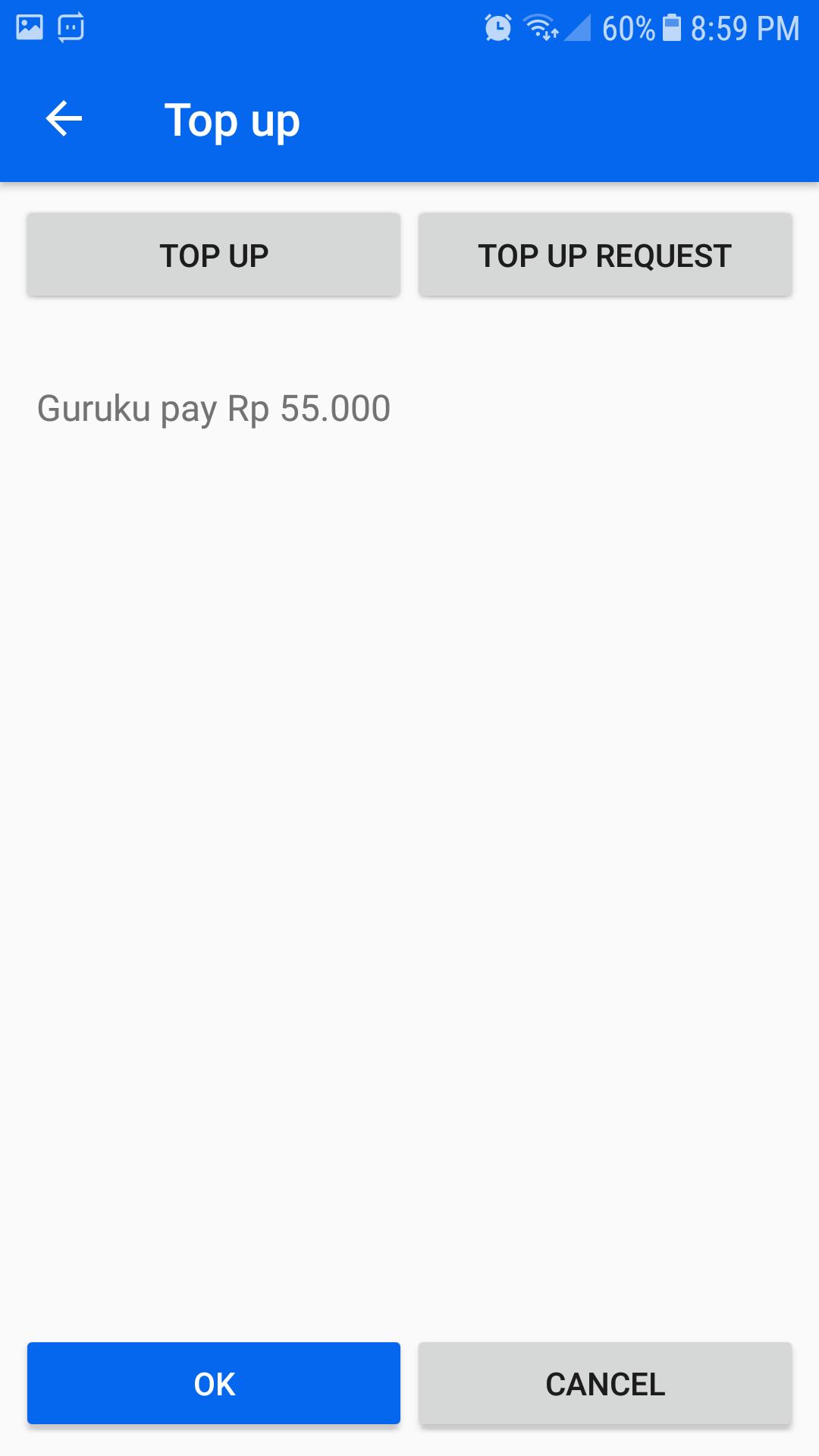Open TOP UP REQUEST
Screen dimensions: 819x1456
click(x=605, y=255)
